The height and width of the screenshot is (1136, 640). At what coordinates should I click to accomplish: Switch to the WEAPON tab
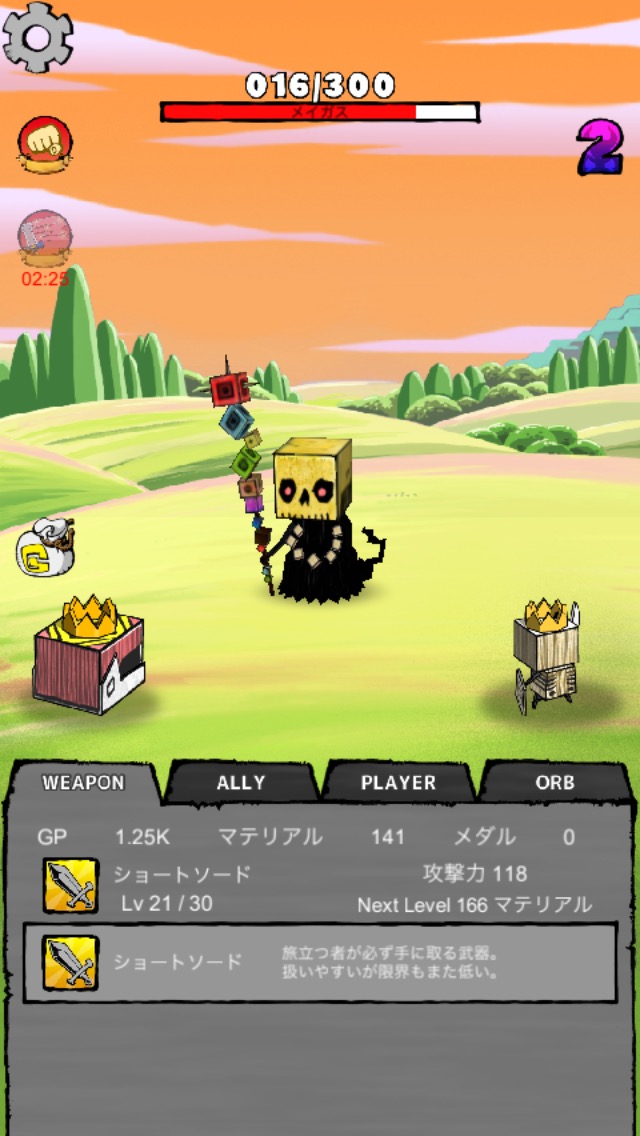click(x=84, y=783)
